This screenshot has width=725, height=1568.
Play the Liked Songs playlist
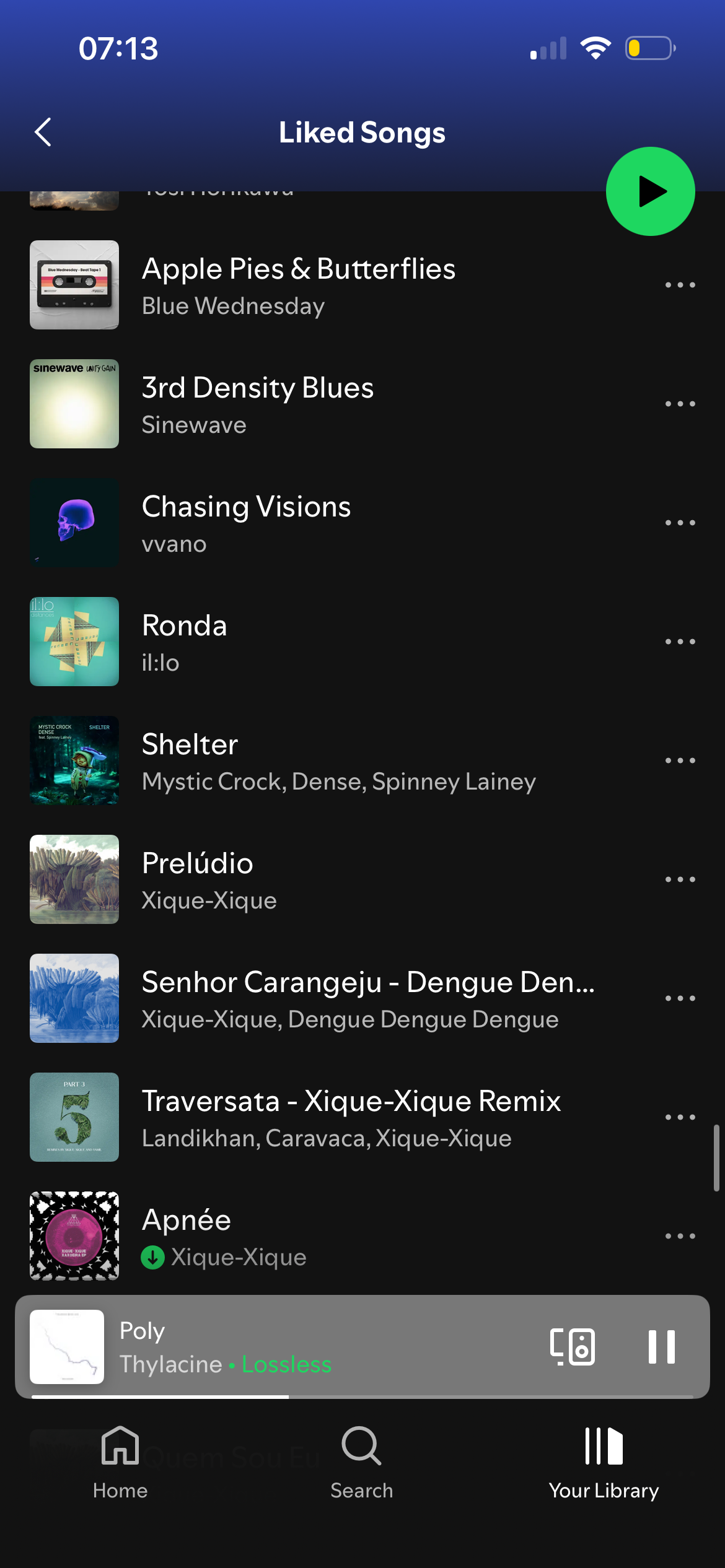pos(650,191)
